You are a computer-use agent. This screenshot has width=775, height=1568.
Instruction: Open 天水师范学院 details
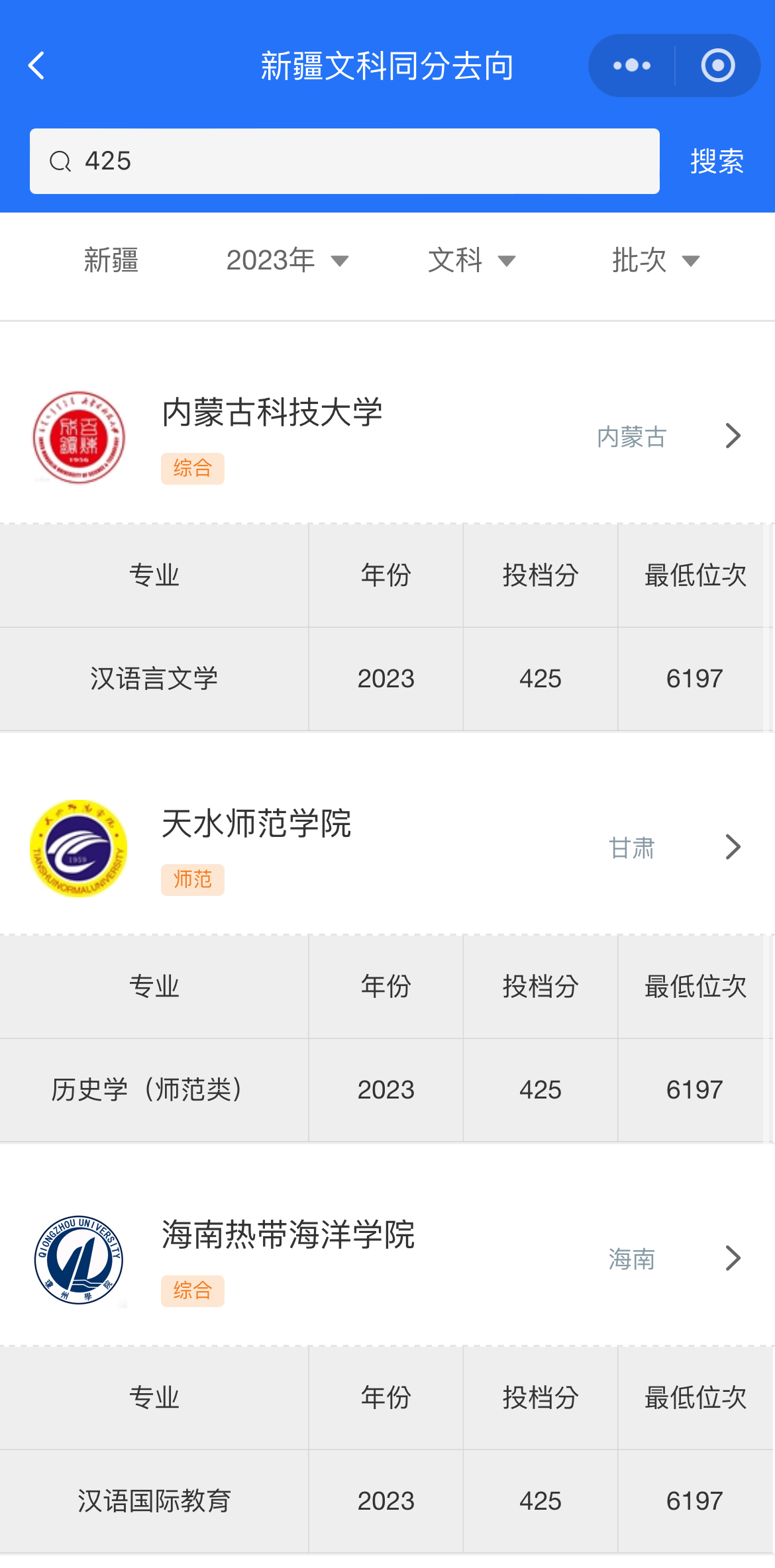coord(387,848)
